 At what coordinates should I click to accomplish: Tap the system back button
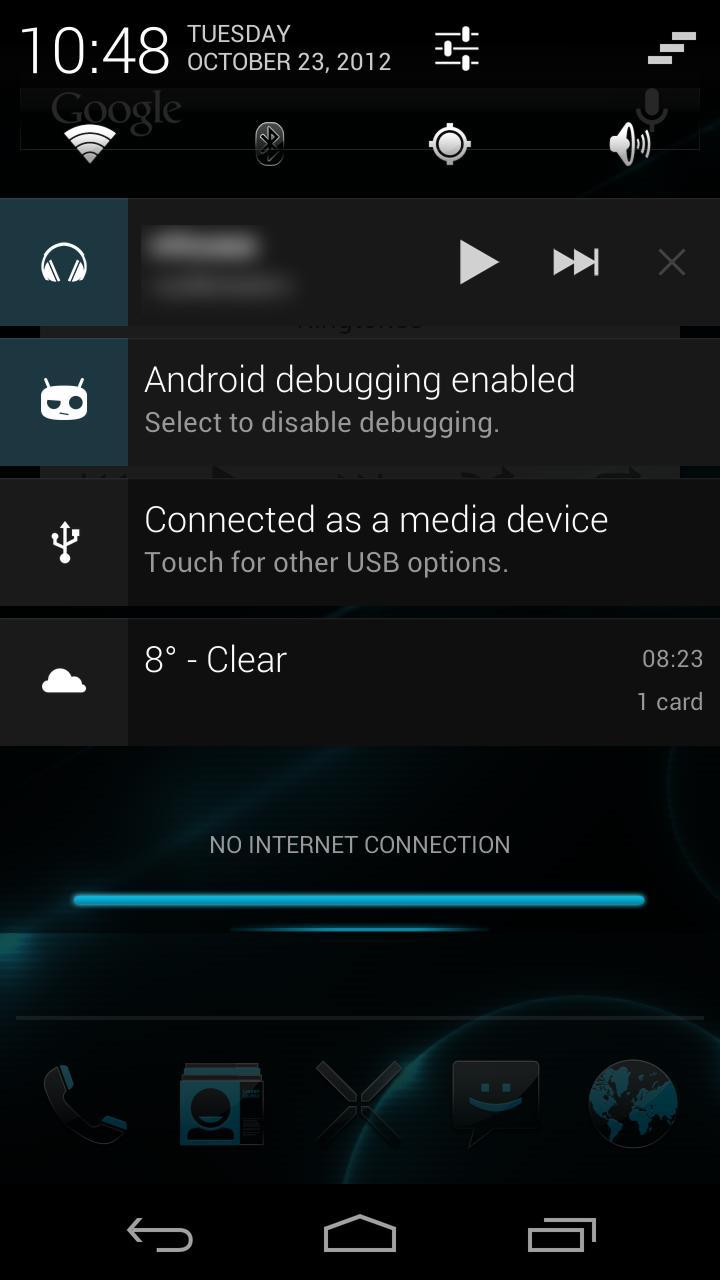tap(160, 1235)
